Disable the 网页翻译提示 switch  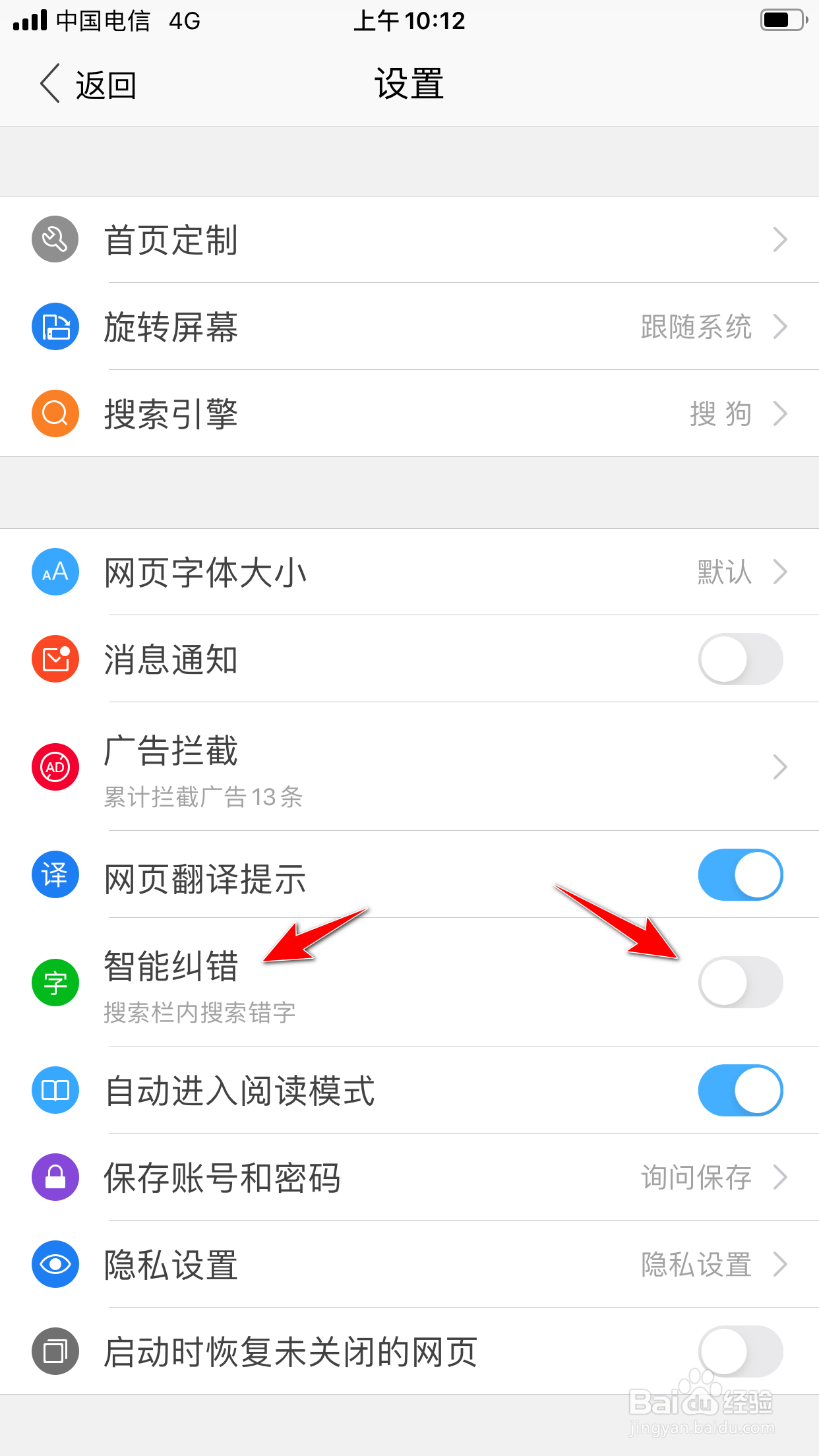[x=740, y=875]
